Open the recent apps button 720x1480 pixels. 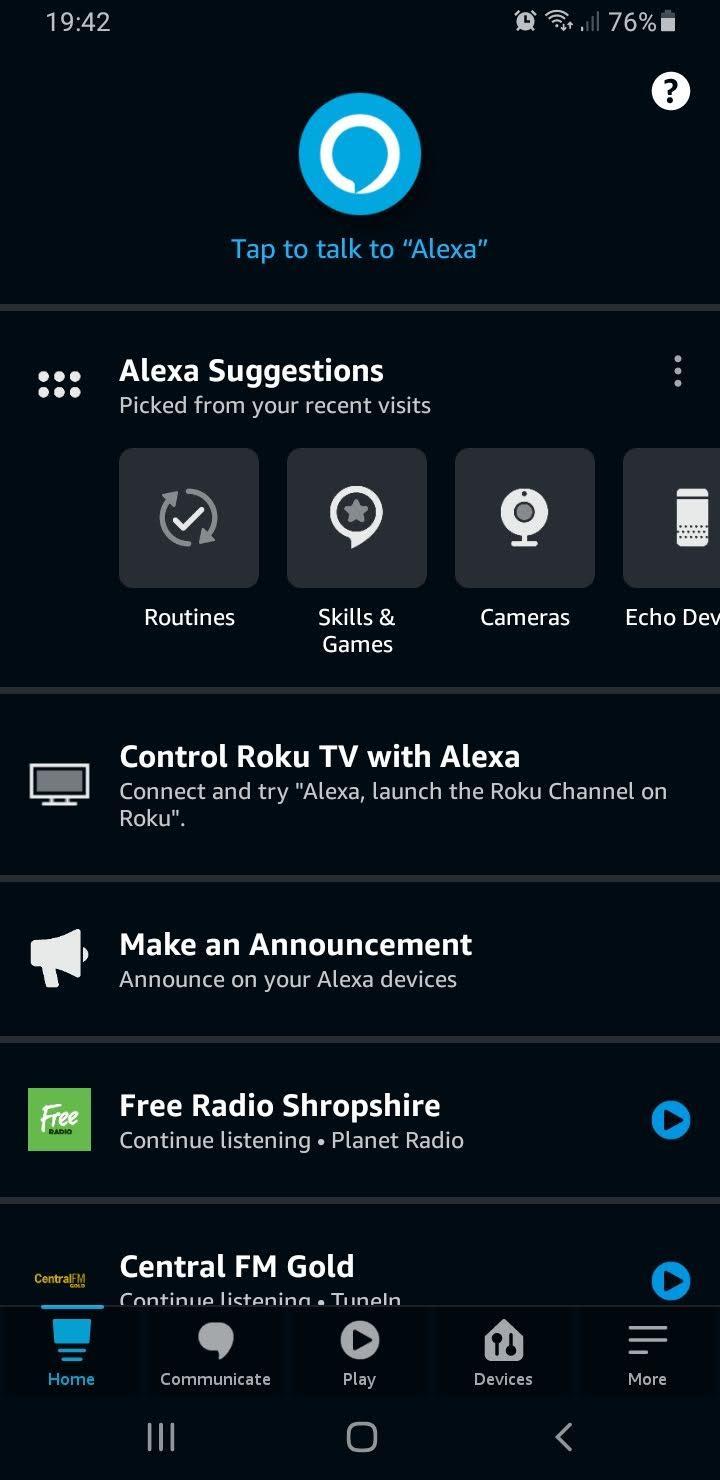160,1437
